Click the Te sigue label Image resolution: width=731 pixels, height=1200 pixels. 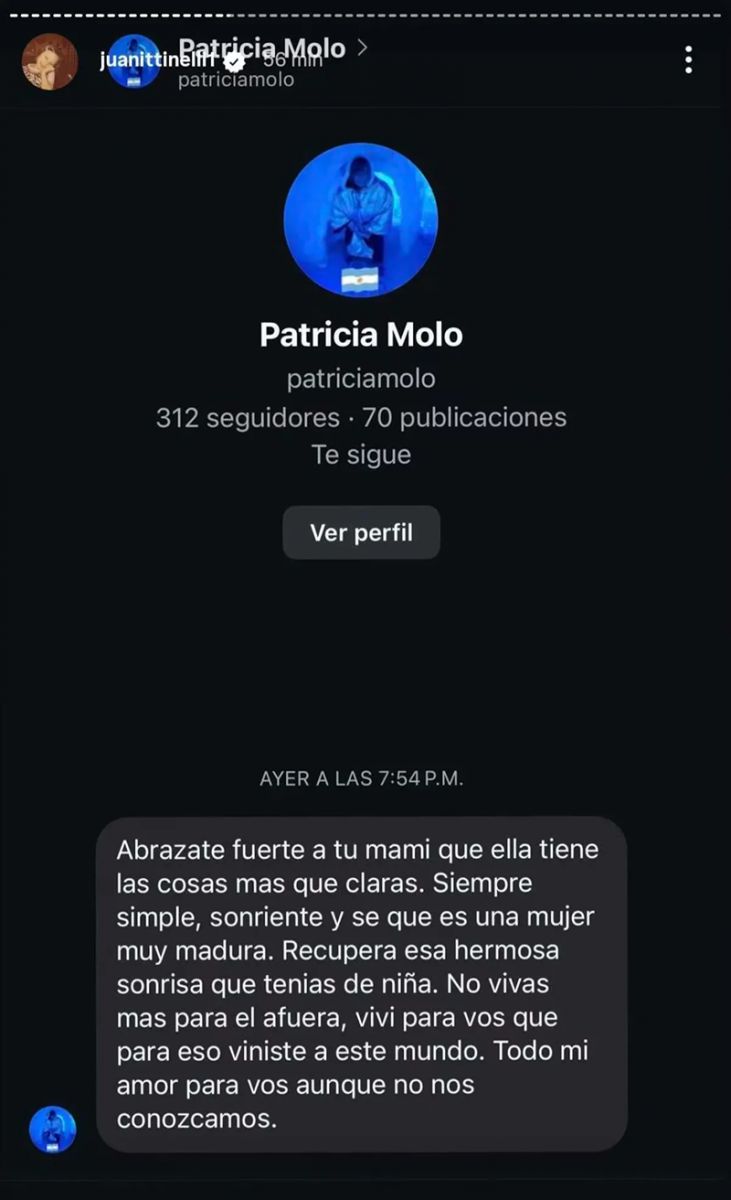coord(361,454)
